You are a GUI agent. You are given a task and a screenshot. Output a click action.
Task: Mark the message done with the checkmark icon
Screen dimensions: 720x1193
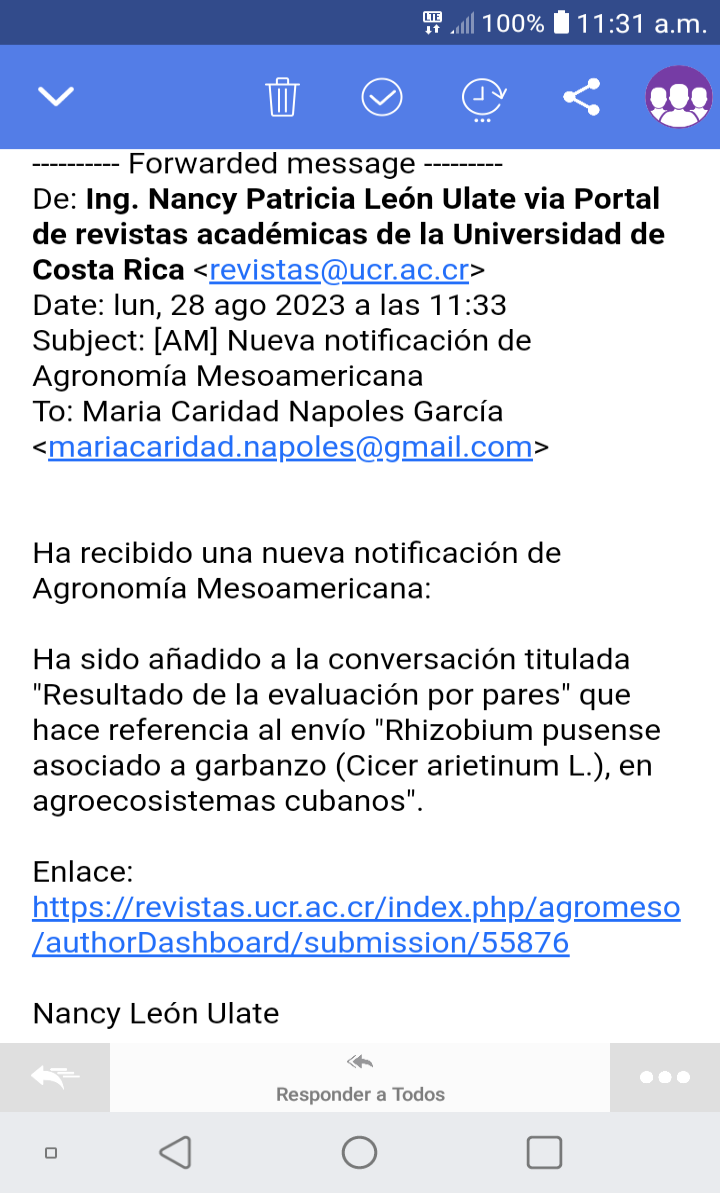pyautogui.click(x=381, y=97)
